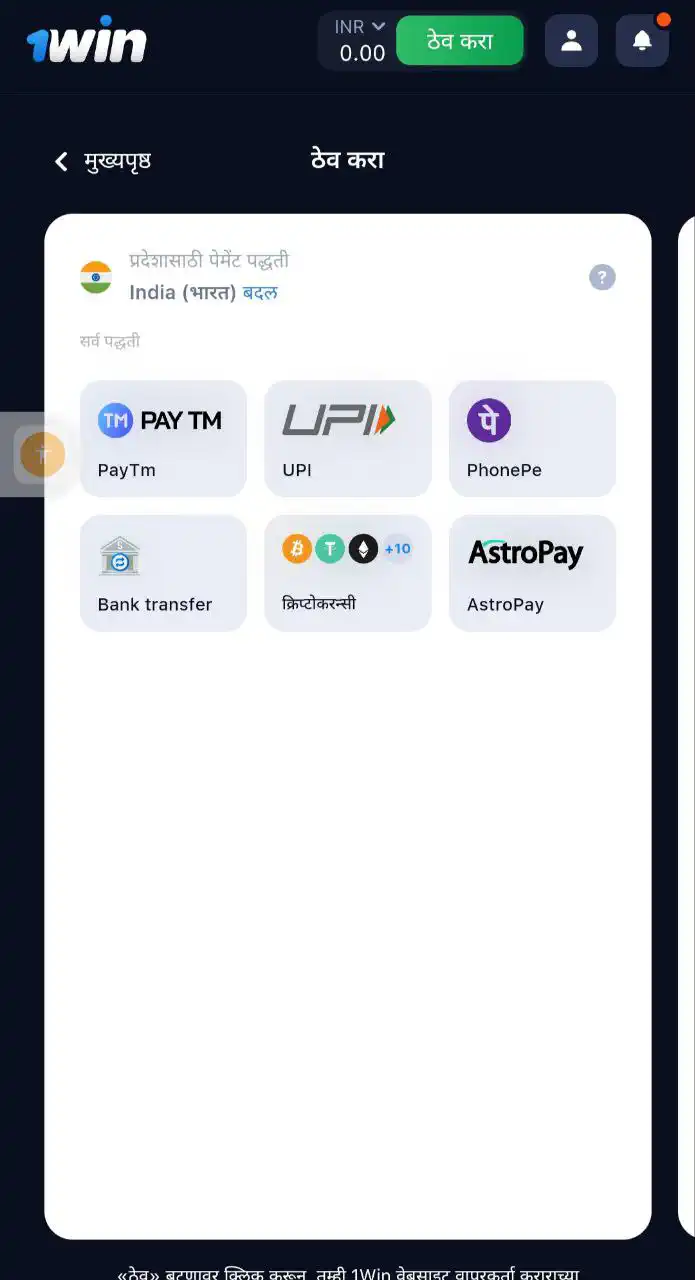Viewport: 695px width, 1280px height.
Task: Tap the floating coin widget
Action: [42, 455]
